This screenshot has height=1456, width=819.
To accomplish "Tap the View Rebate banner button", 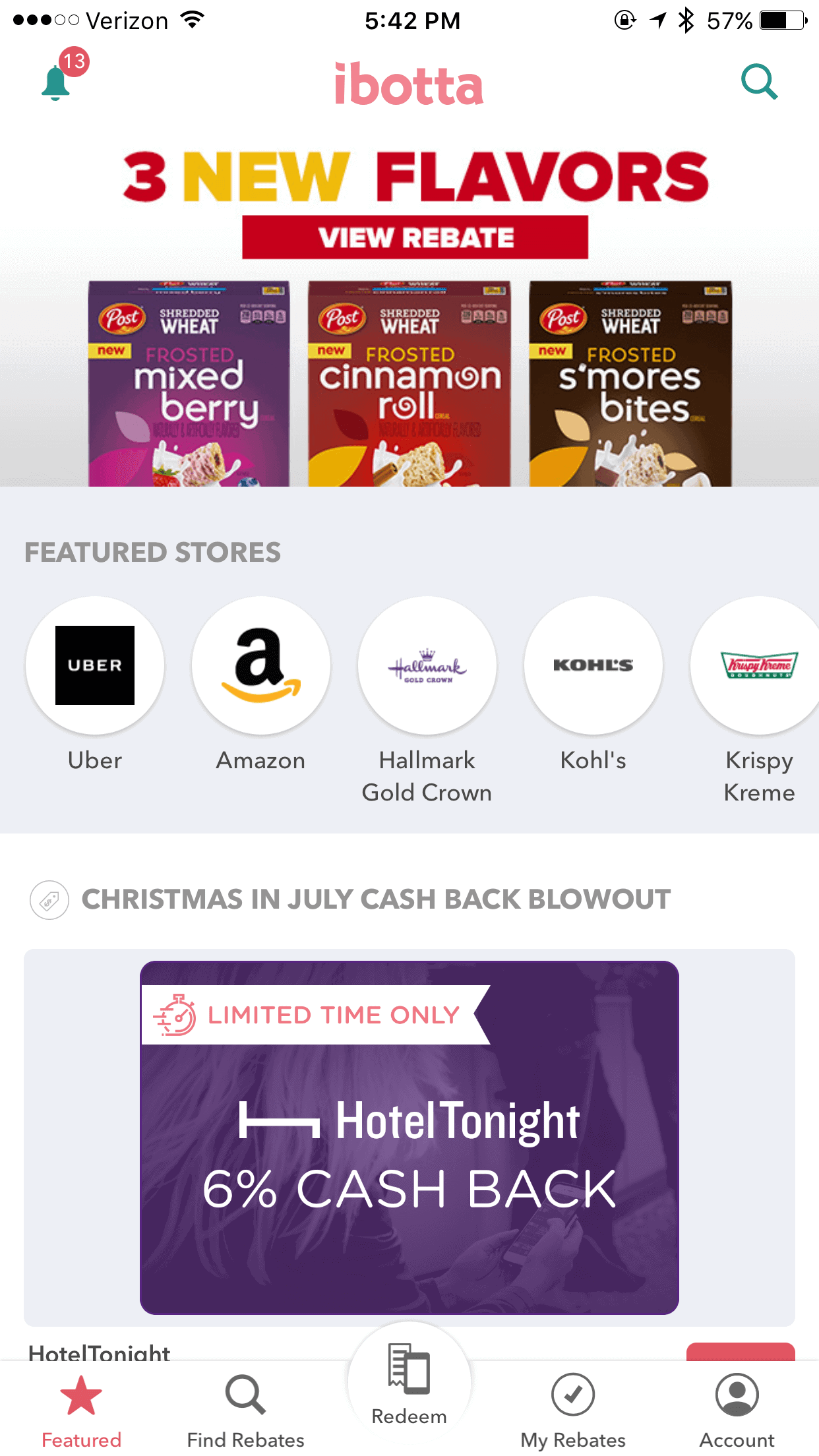I will [x=415, y=237].
